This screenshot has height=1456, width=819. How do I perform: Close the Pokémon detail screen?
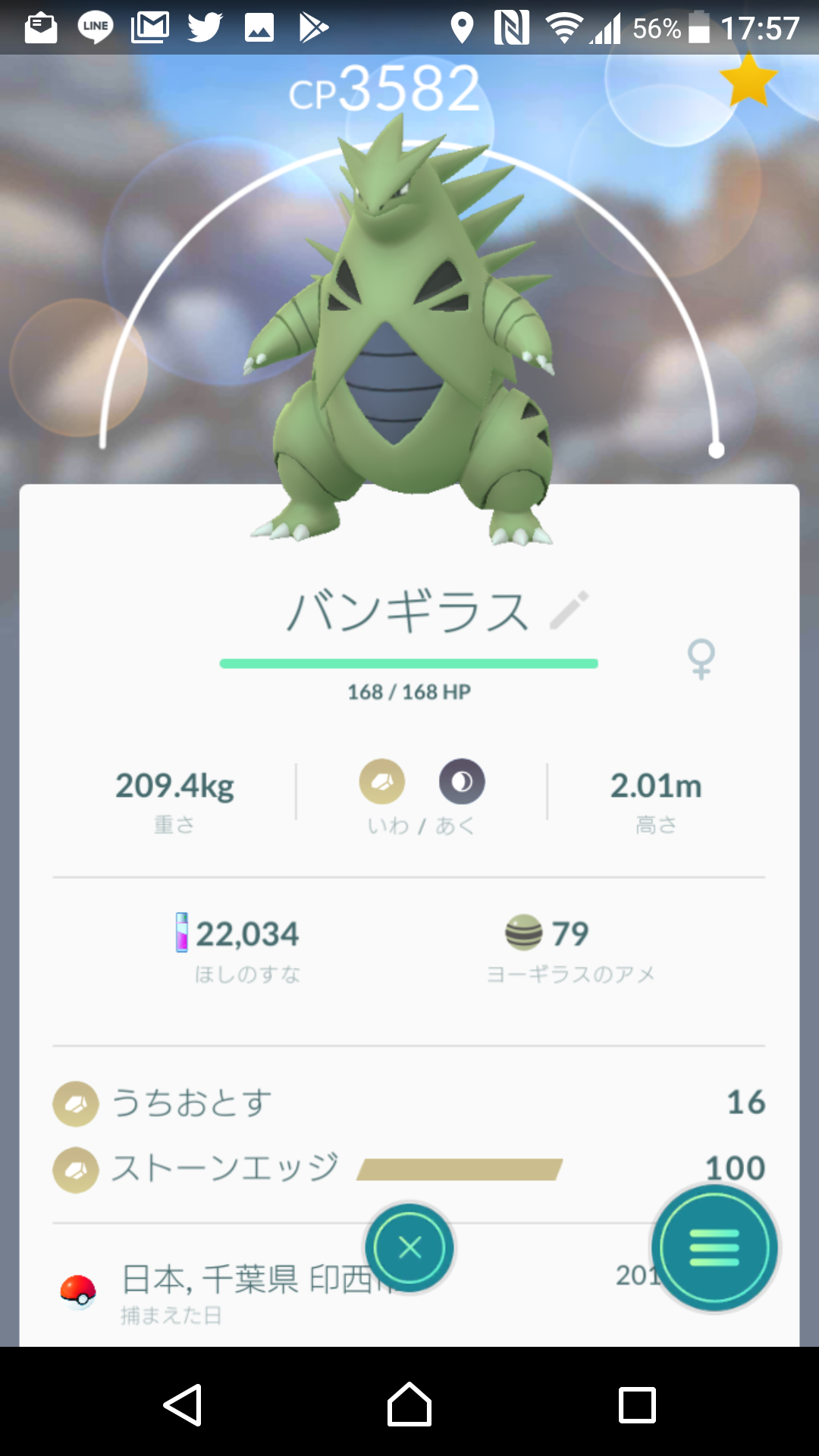(409, 1247)
